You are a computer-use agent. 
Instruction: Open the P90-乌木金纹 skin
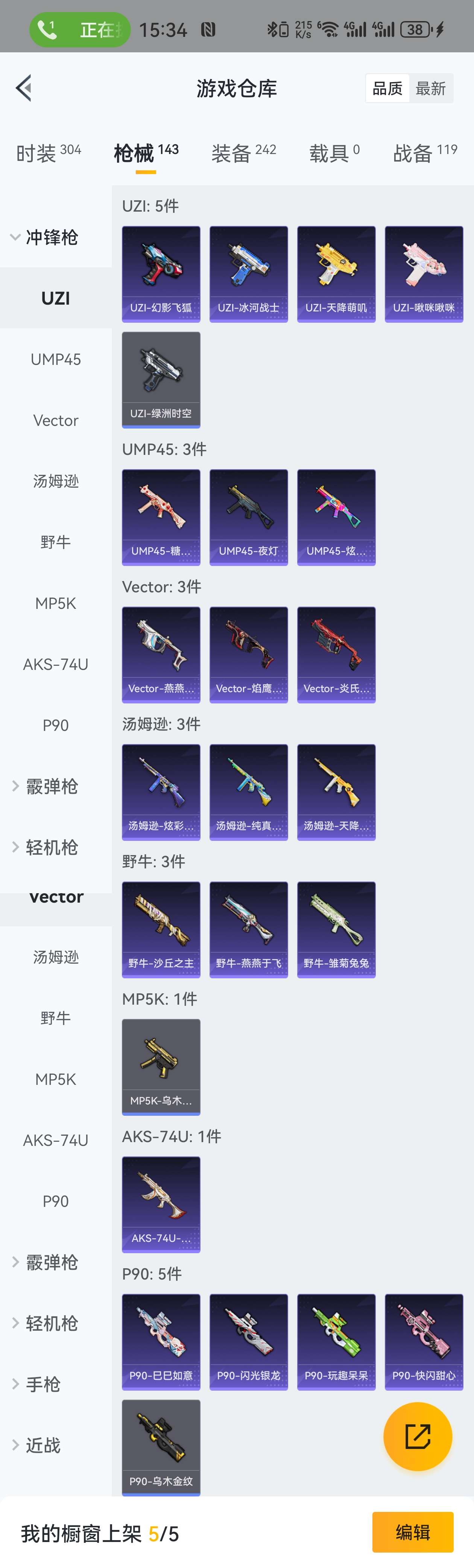click(x=161, y=1447)
